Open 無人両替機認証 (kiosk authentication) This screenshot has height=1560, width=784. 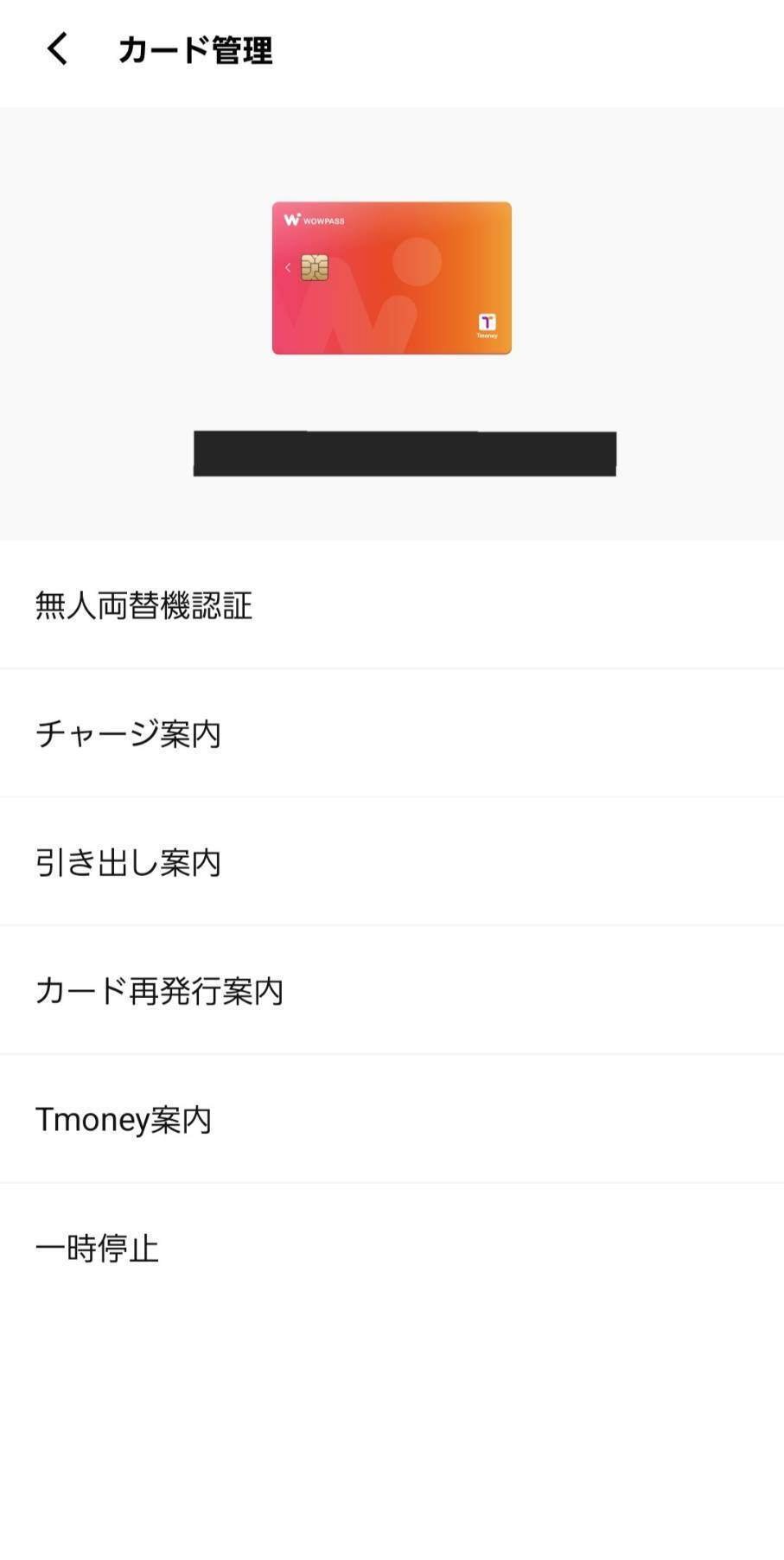point(143,606)
